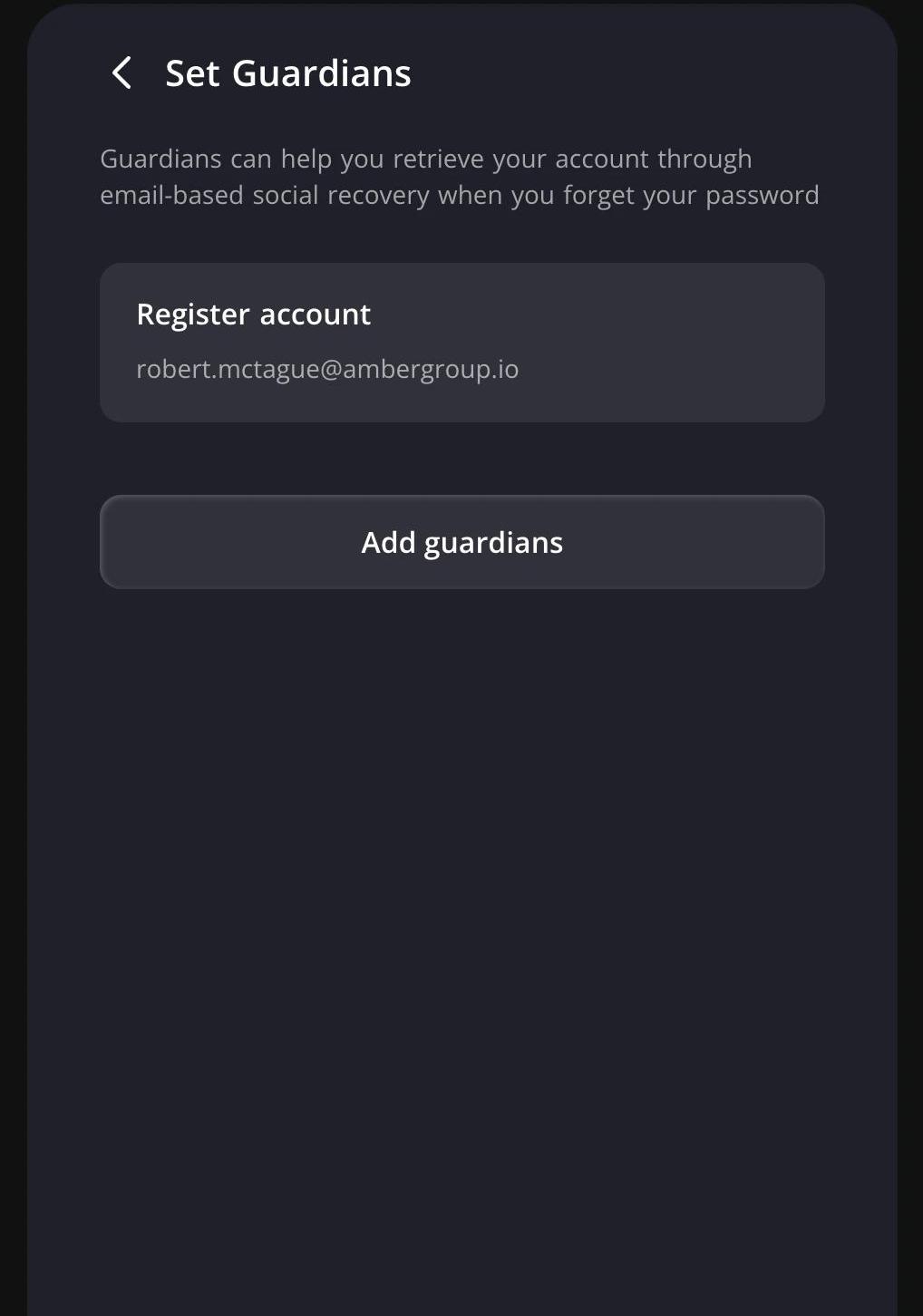Viewport: 923px width, 1316px height.
Task: Tap the Add guardians button
Action: [x=461, y=542]
